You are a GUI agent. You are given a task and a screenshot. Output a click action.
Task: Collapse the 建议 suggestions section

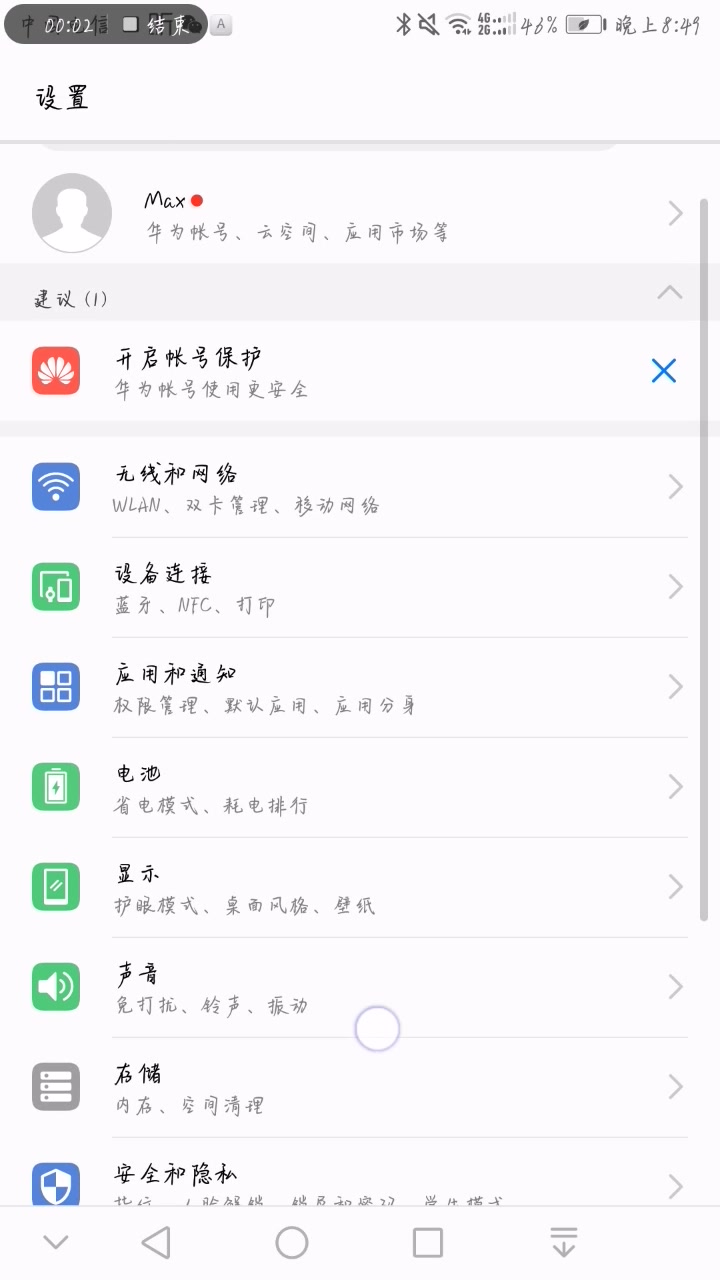(x=669, y=293)
